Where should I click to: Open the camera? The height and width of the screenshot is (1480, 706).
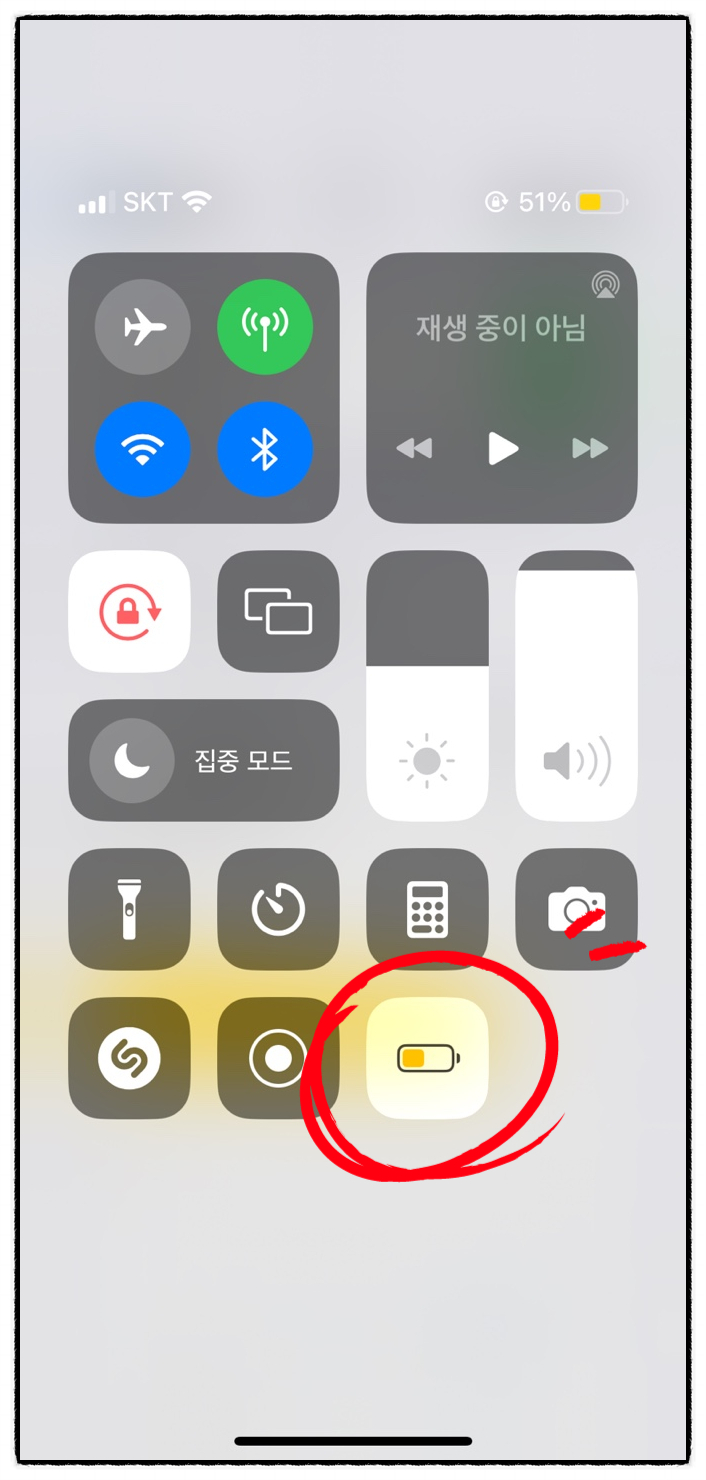tap(576, 909)
